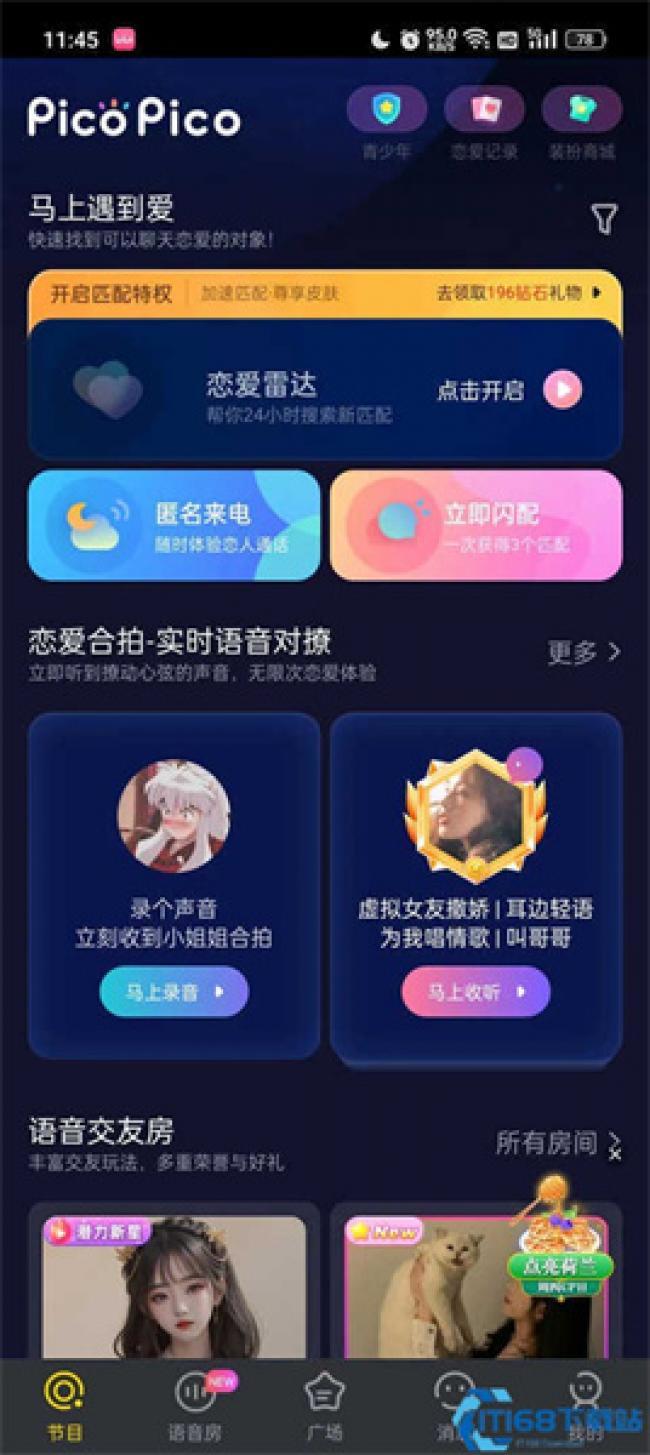This screenshot has height=1455, width=650.
Task: Open the 匿名来电 card
Action: (x=174, y=525)
